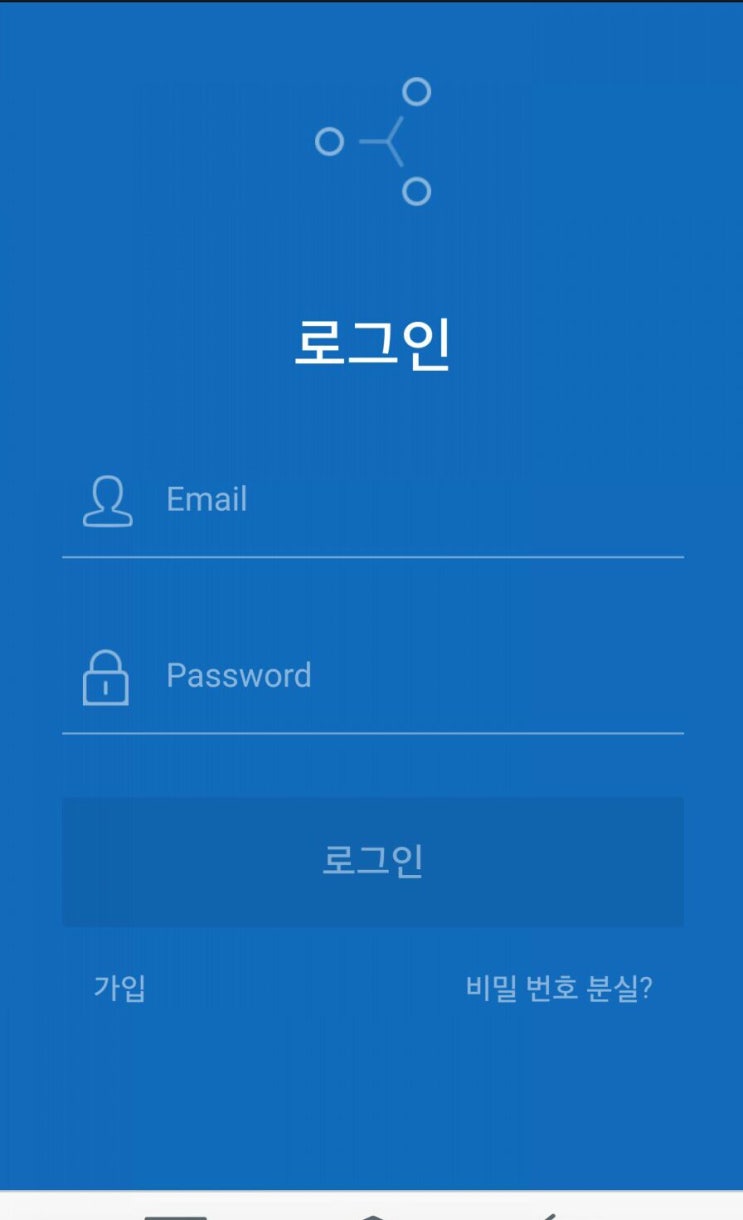Click the person icon beside Email field
The height and width of the screenshot is (1220, 743).
[105, 500]
